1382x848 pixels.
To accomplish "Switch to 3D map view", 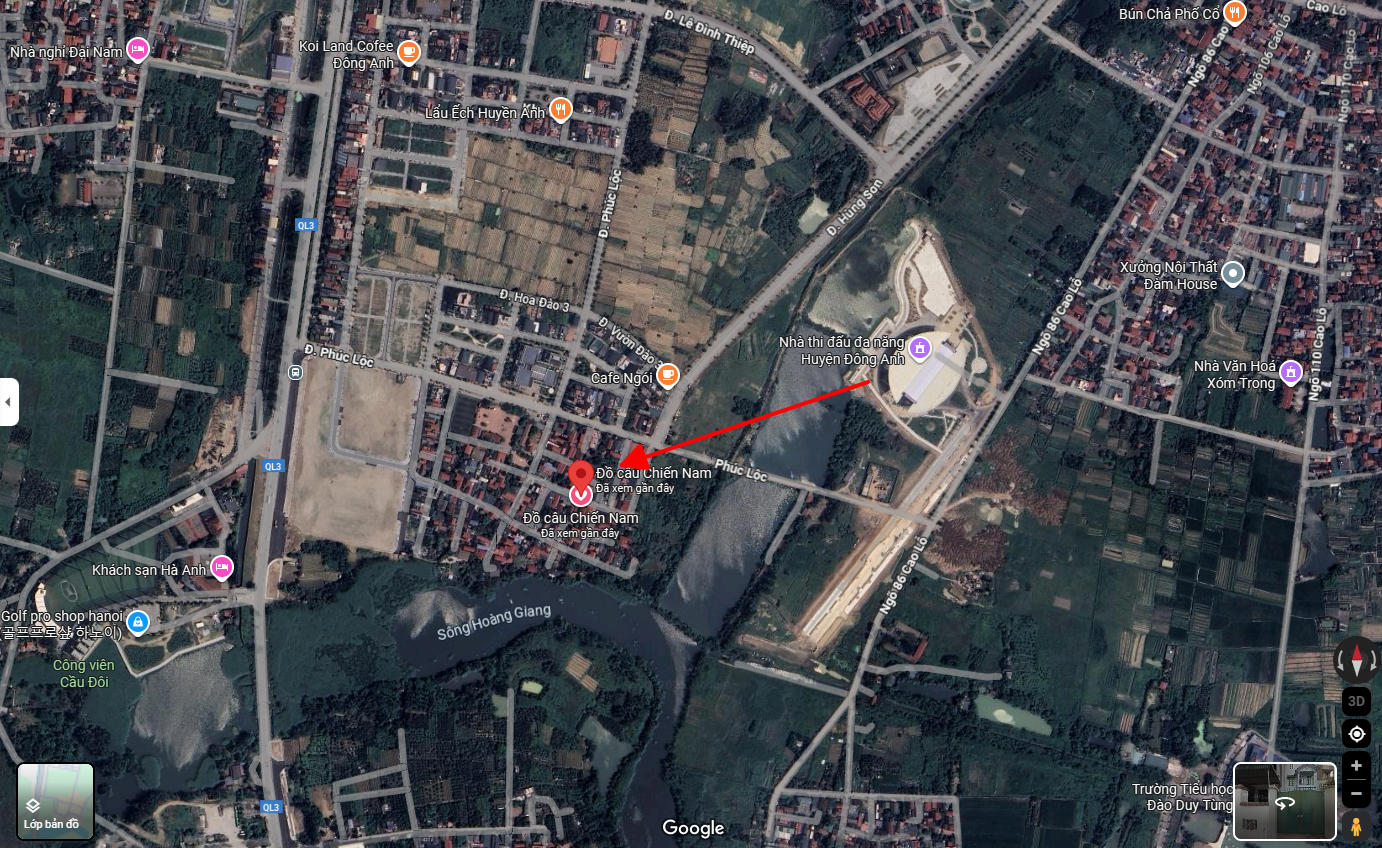I will click(1356, 701).
